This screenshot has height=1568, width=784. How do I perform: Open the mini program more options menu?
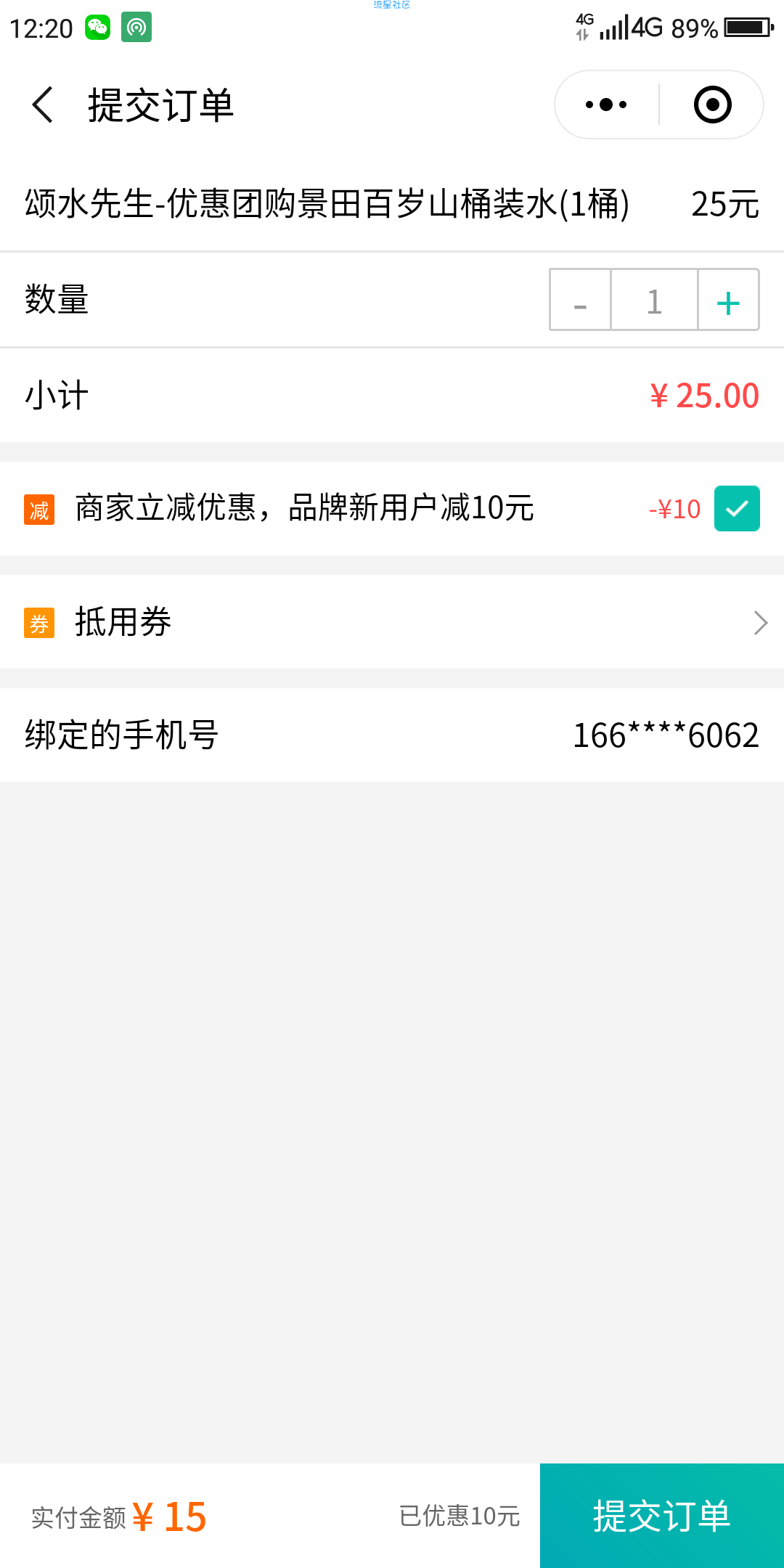tap(606, 105)
